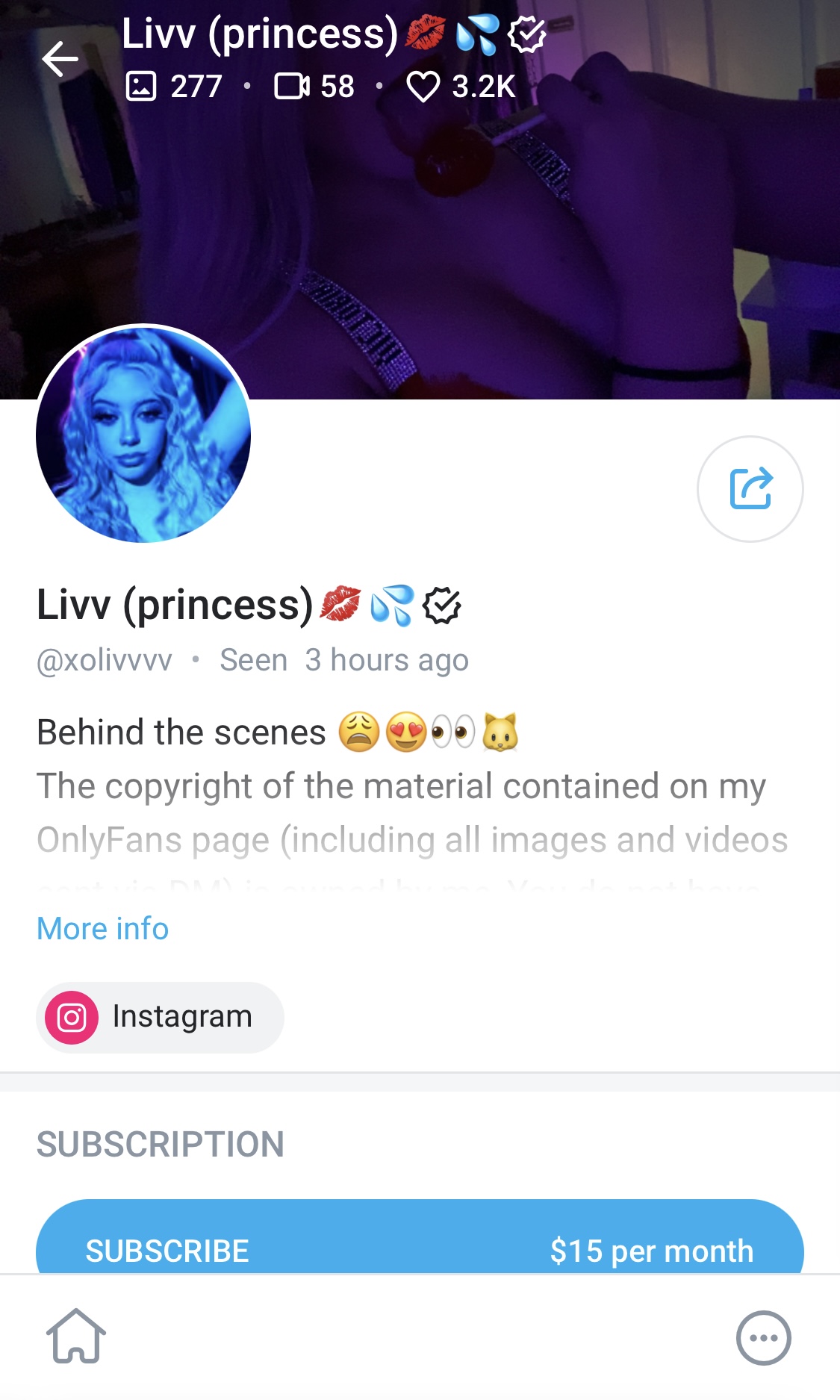Go back using the top arrow

click(x=60, y=59)
